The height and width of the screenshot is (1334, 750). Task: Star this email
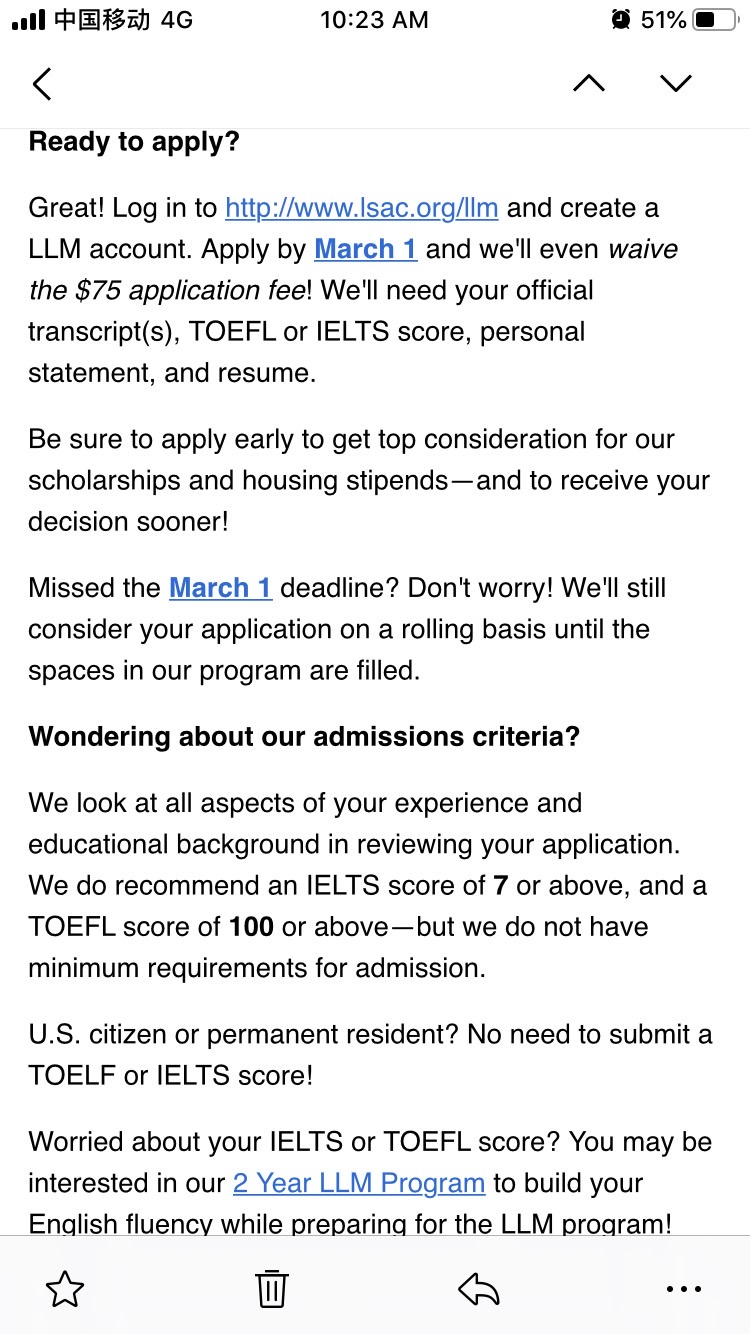[65, 1289]
